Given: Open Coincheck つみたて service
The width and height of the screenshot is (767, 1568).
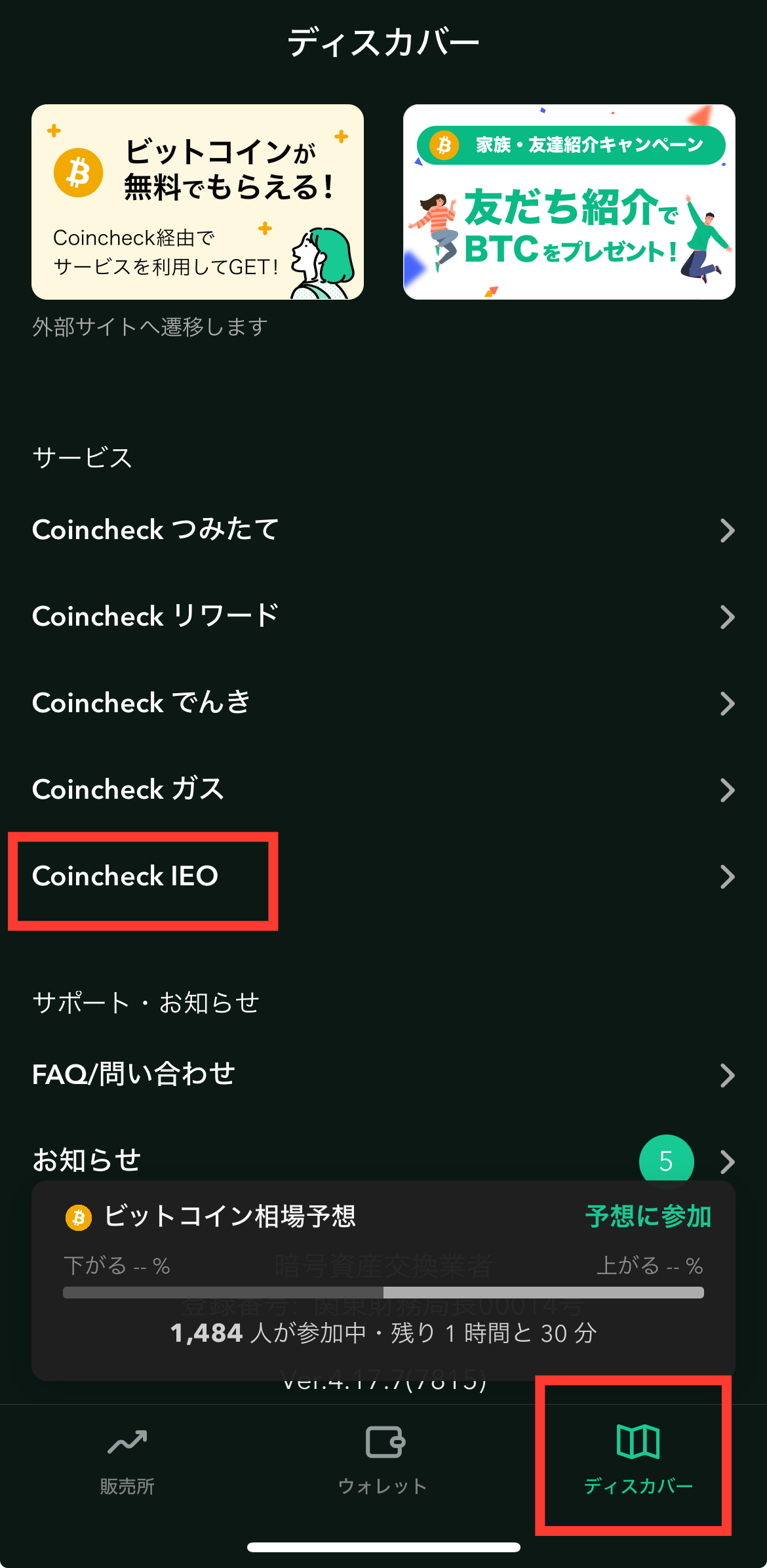Looking at the screenshot, I should (383, 530).
